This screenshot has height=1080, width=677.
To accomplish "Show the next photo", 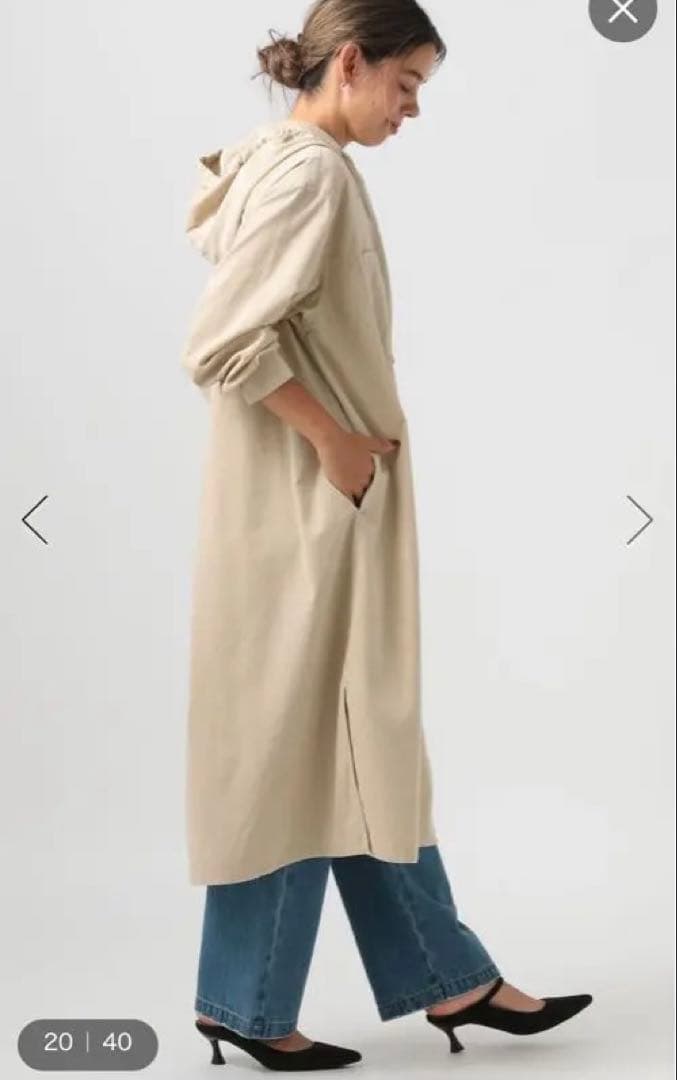I will [x=639, y=520].
